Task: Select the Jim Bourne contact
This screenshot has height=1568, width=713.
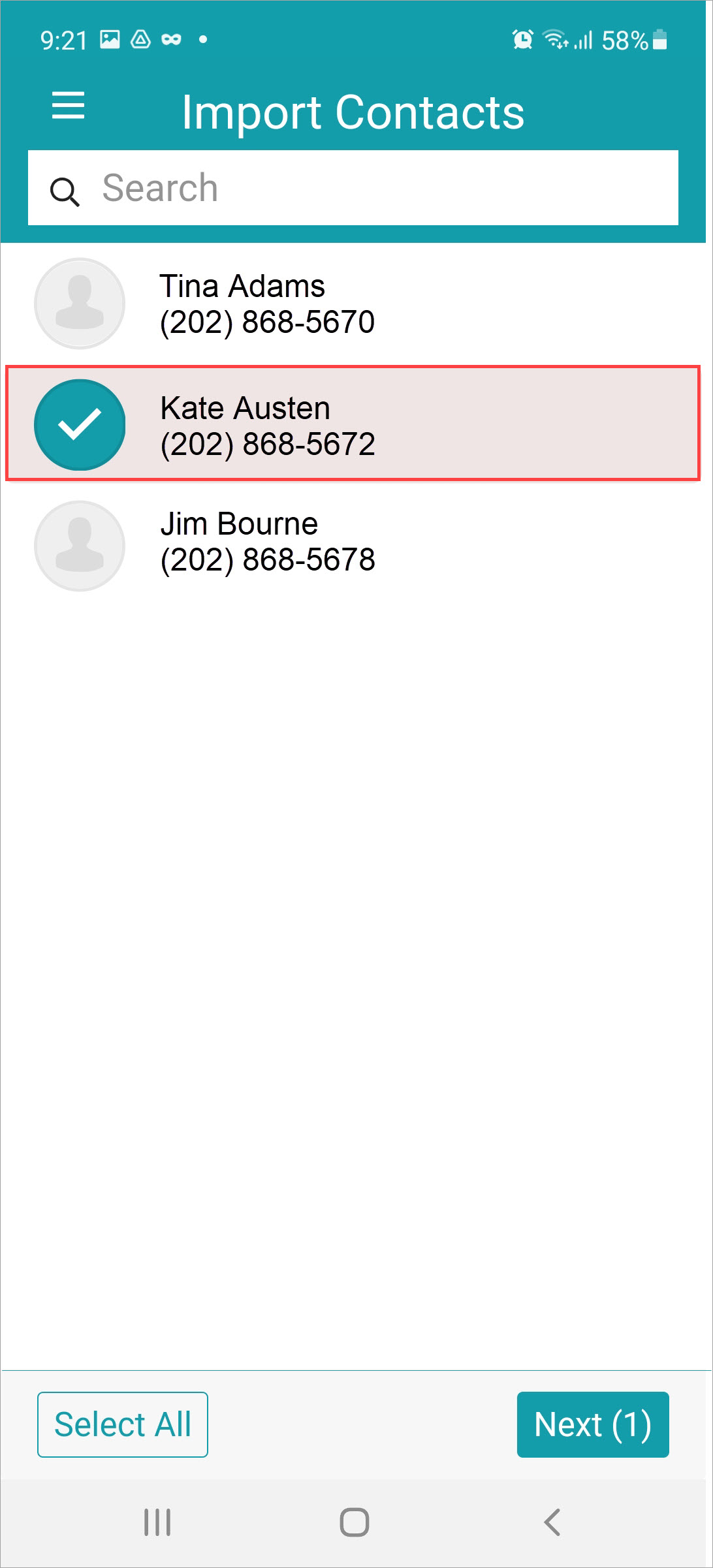Action: tap(353, 545)
